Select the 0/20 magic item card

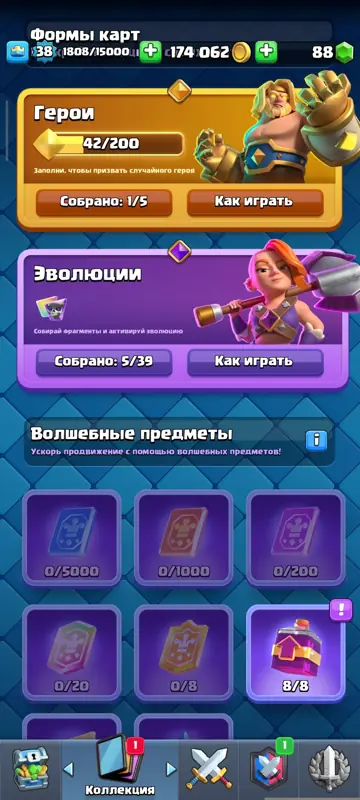[x=71, y=653]
